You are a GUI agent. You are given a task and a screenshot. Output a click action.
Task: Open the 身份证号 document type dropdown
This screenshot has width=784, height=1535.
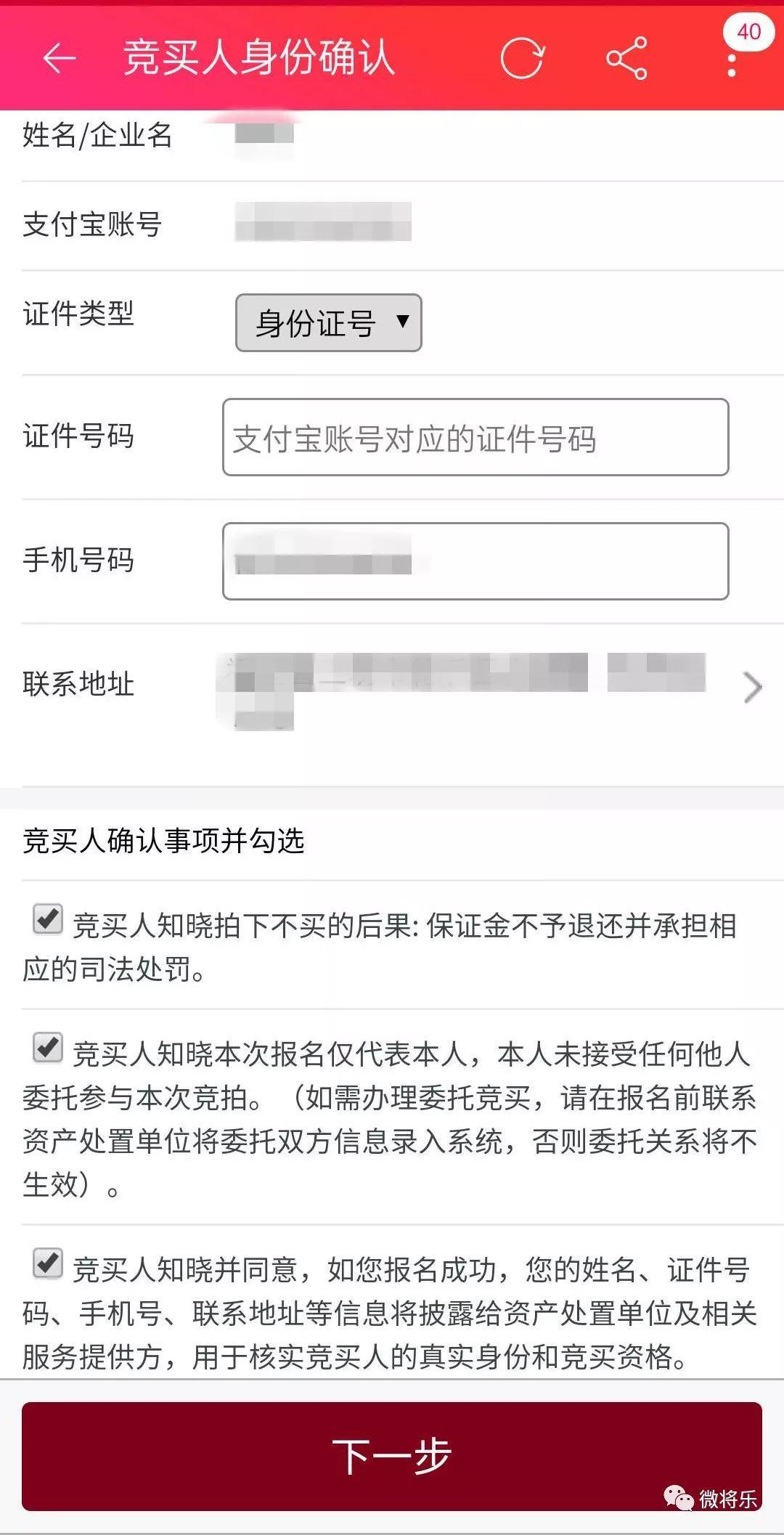click(x=329, y=323)
